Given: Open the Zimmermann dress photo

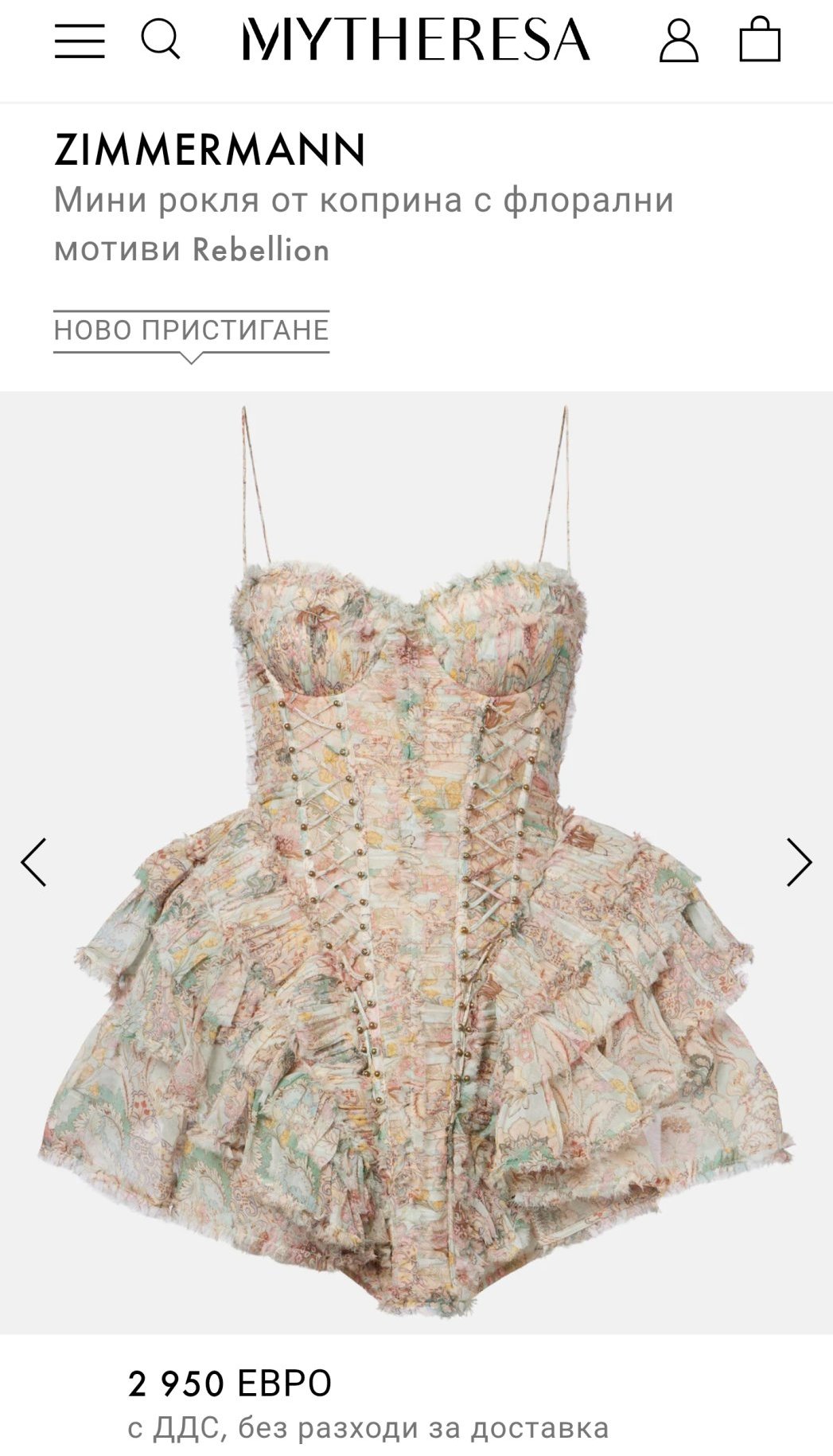Looking at the screenshot, I should 416,876.
